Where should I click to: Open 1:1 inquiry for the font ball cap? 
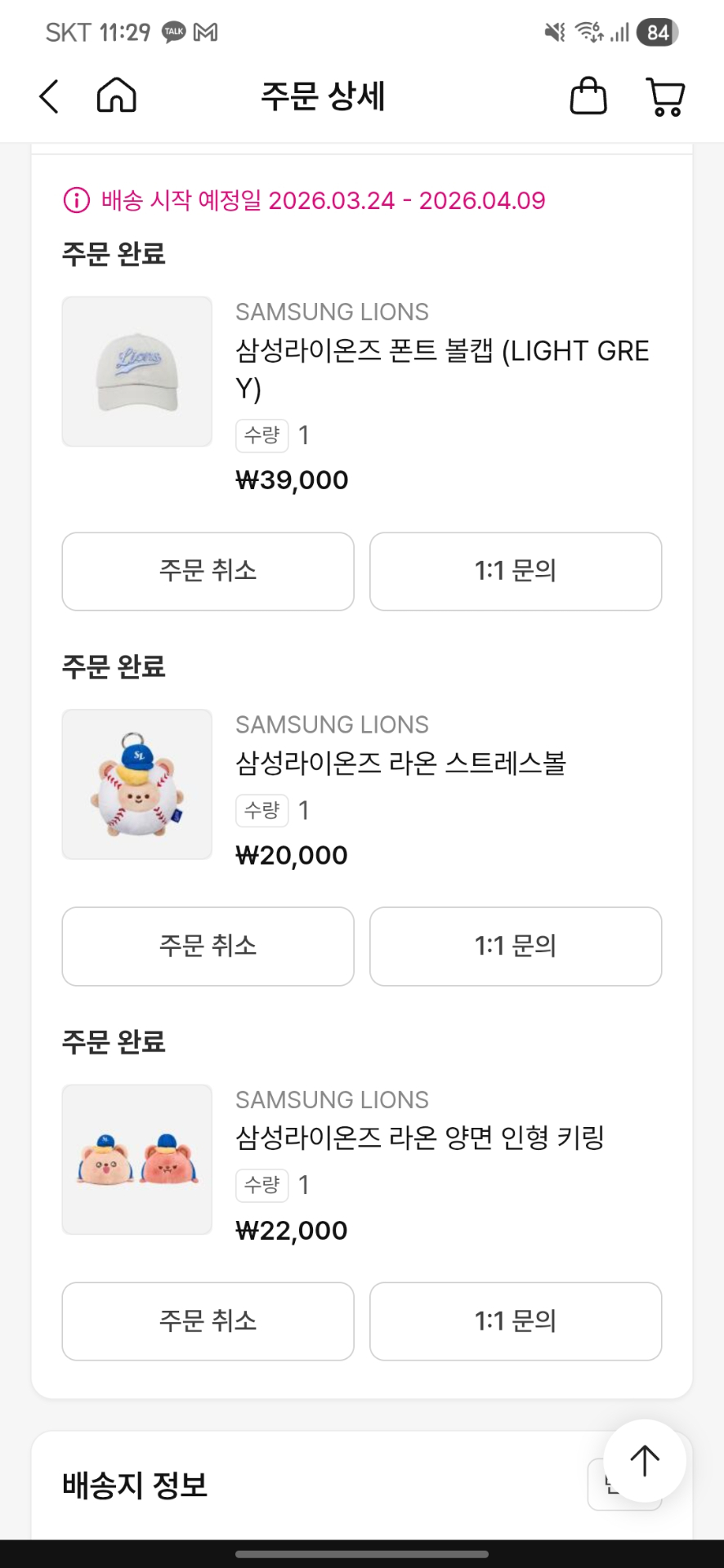[x=516, y=571]
